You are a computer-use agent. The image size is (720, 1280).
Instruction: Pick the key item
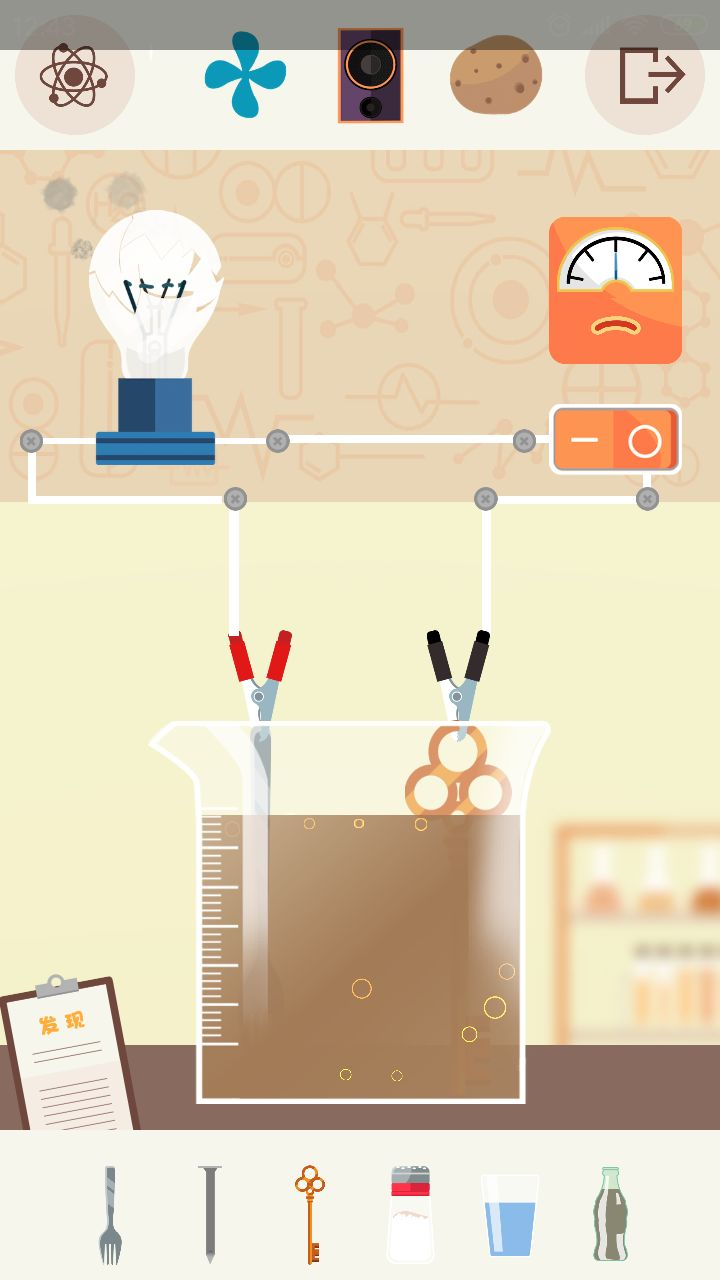click(310, 1215)
